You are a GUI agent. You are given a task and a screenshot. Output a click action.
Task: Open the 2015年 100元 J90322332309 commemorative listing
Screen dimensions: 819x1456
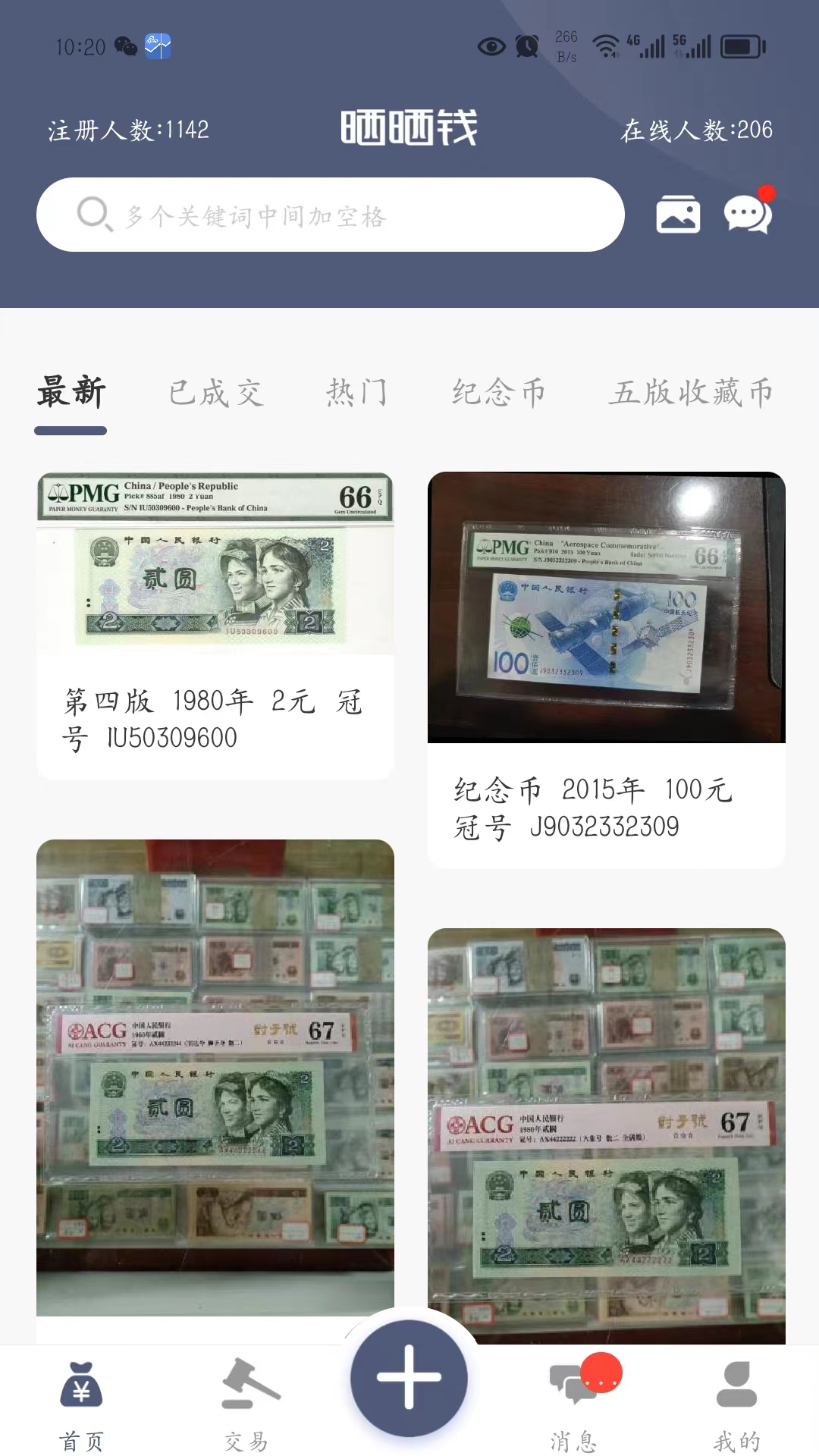(606, 667)
